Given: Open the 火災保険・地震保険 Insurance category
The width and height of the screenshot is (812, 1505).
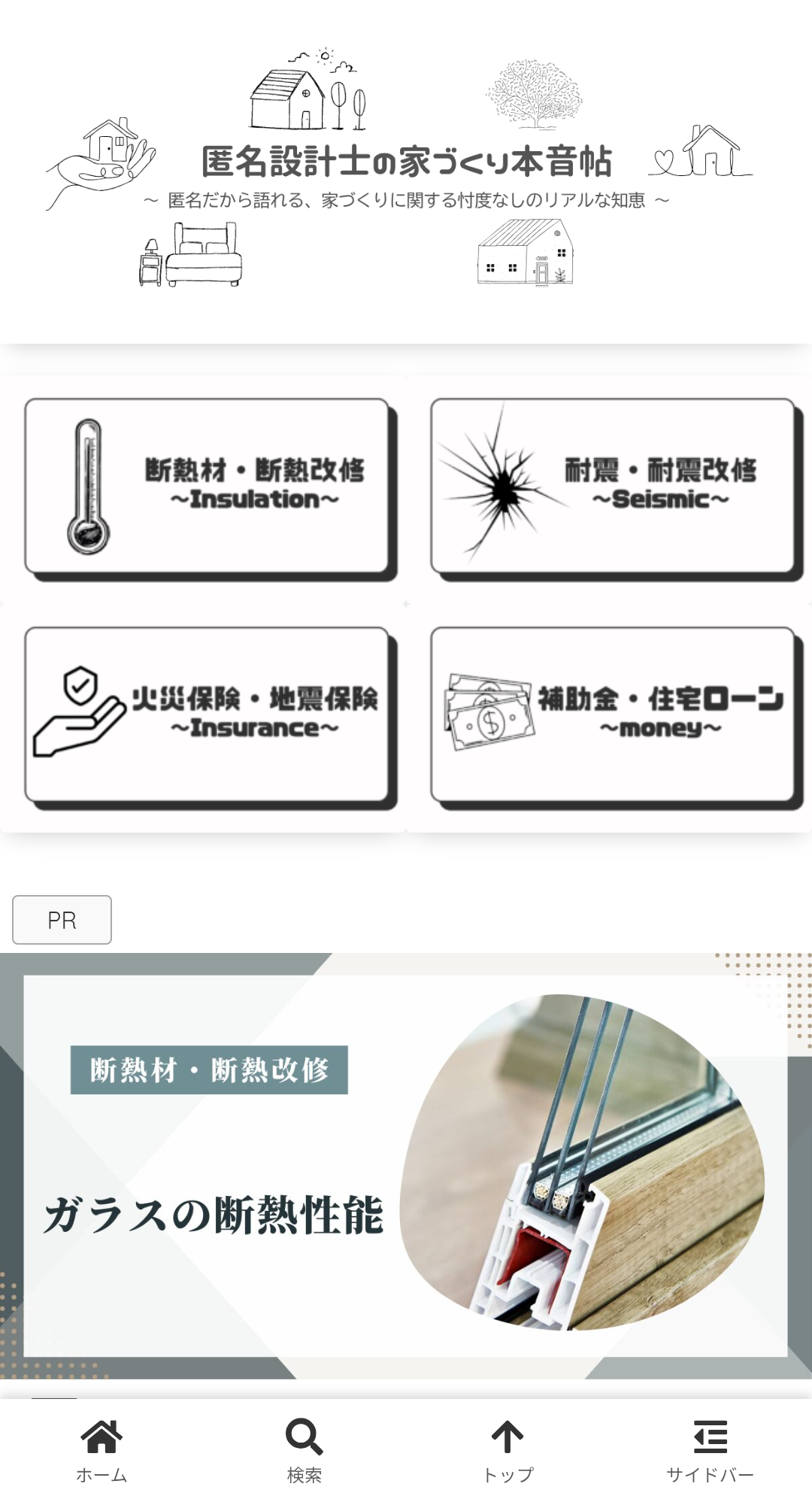Looking at the screenshot, I should click(207, 715).
